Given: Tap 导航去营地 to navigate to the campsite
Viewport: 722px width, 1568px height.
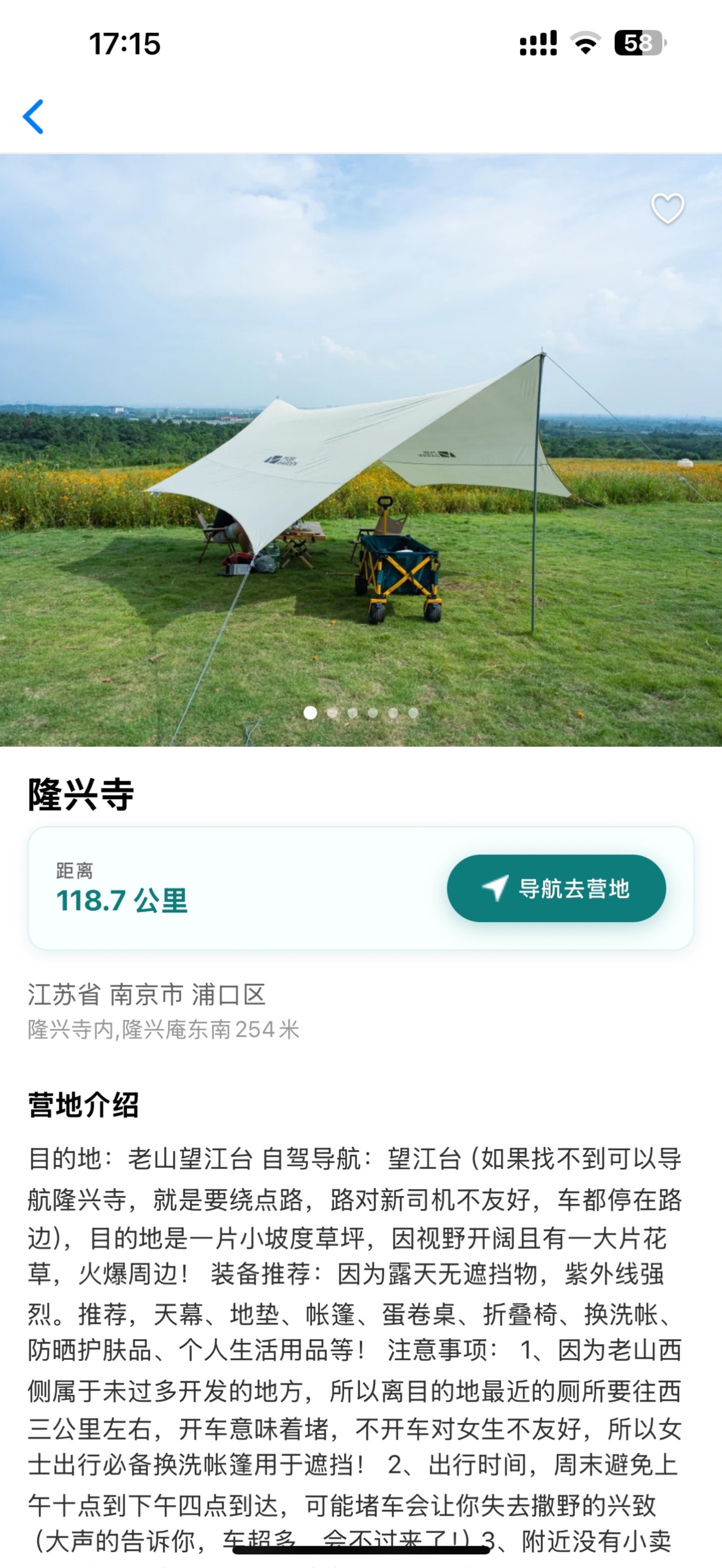Looking at the screenshot, I should [556, 888].
